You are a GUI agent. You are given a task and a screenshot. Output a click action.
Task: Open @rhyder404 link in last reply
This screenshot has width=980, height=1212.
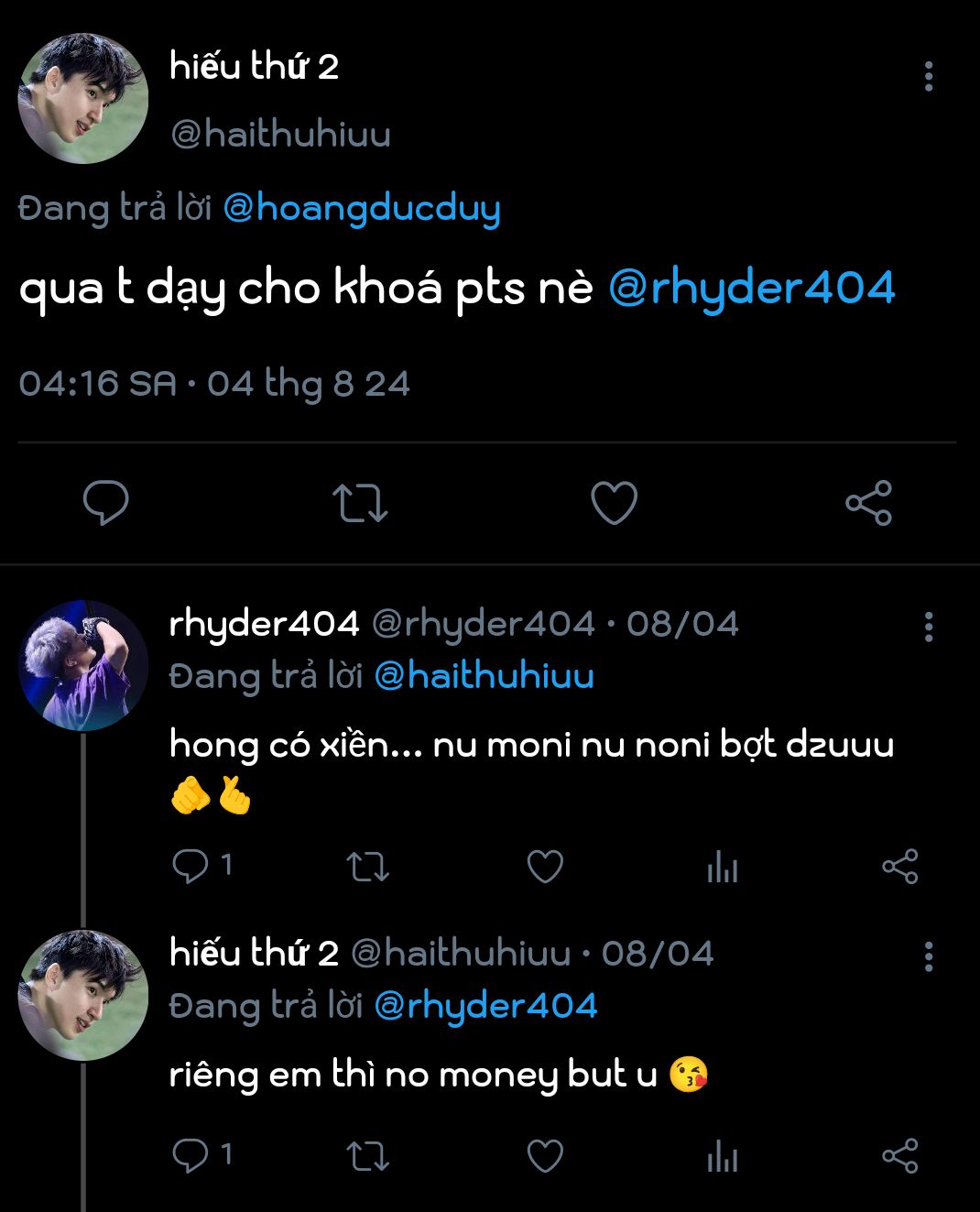[x=485, y=1006]
